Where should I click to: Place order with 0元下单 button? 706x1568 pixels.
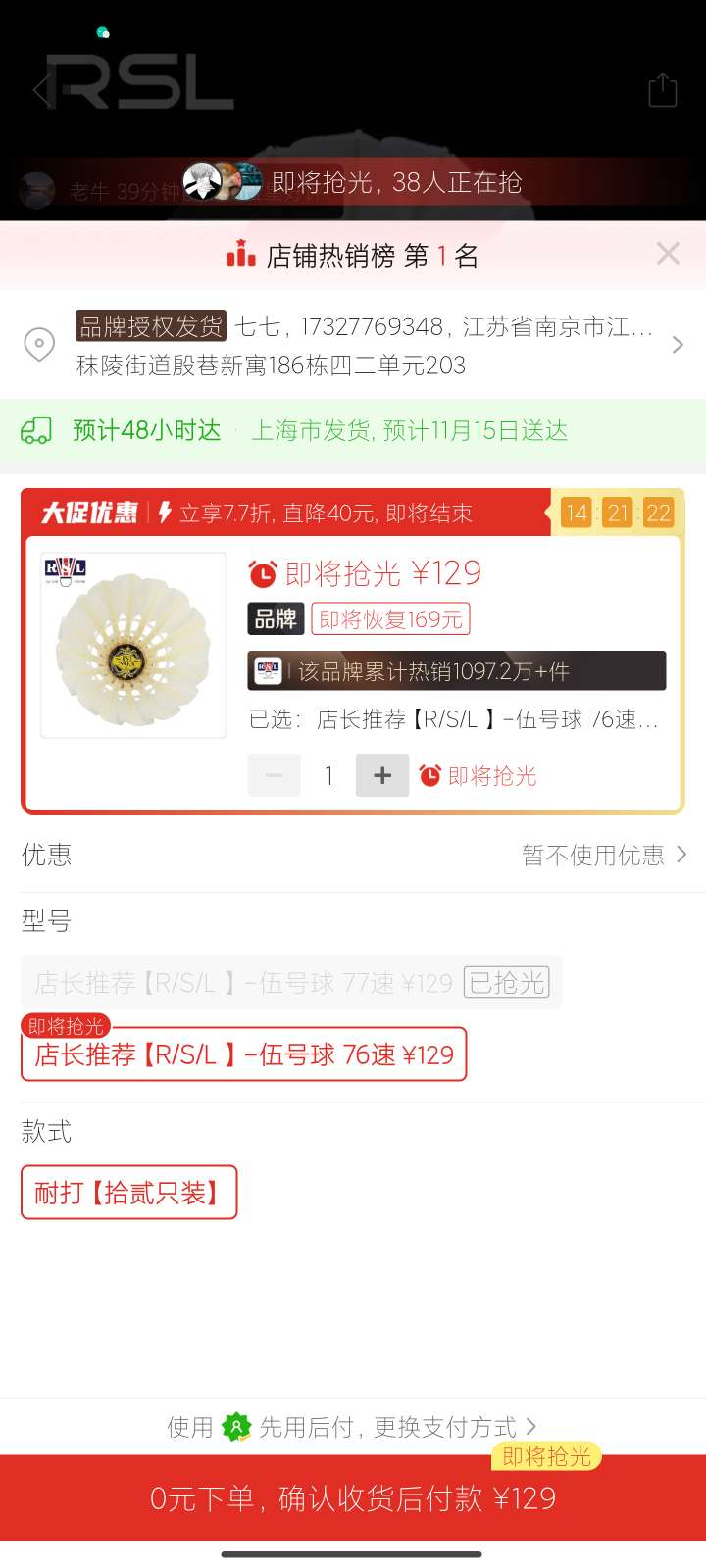pyautogui.click(x=353, y=1497)
